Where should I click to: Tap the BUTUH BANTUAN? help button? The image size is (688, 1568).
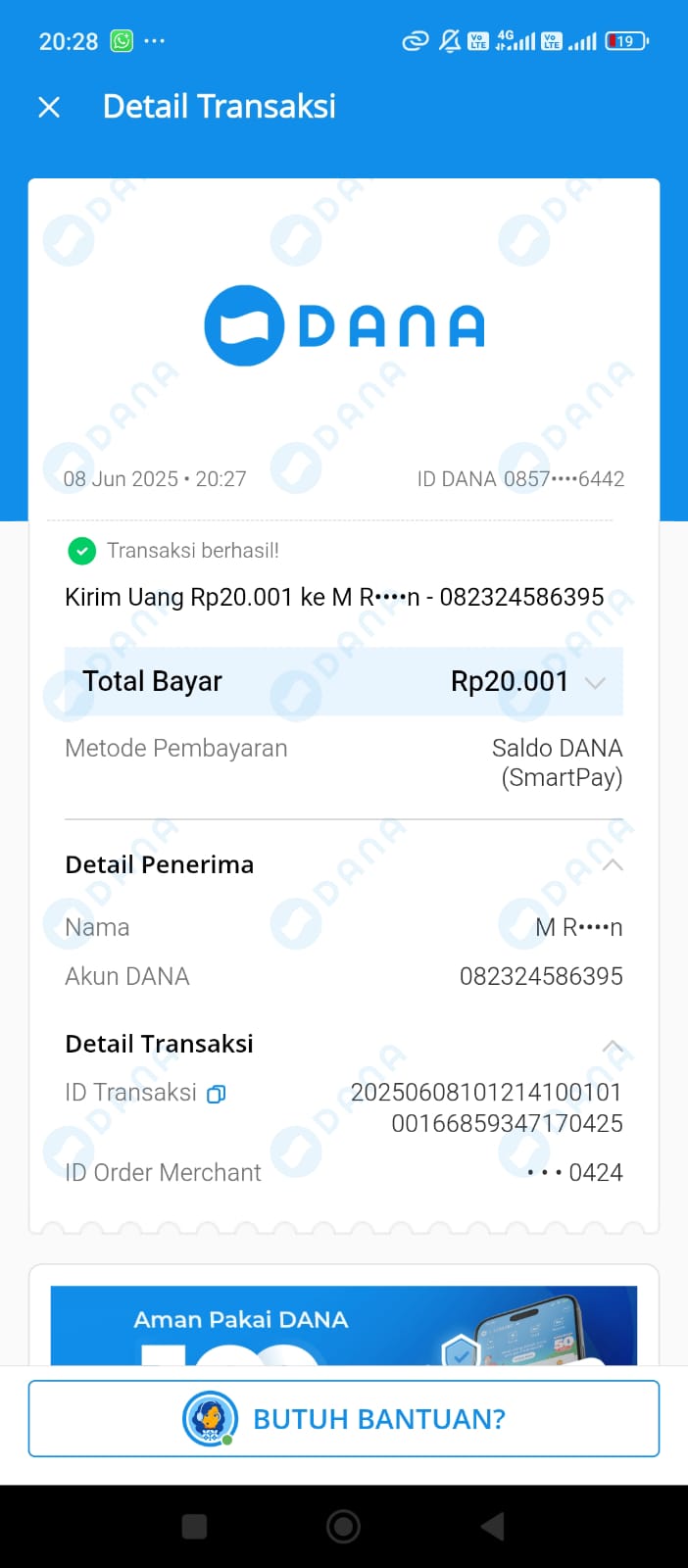click(344, 1418)
